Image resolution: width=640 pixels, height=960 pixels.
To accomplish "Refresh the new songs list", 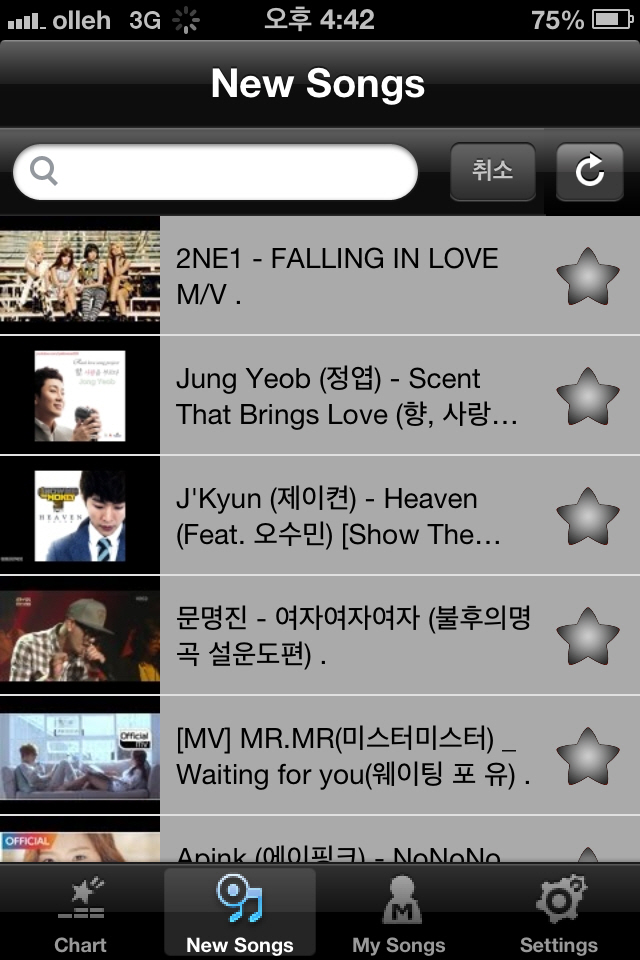I will pos(589,172).
